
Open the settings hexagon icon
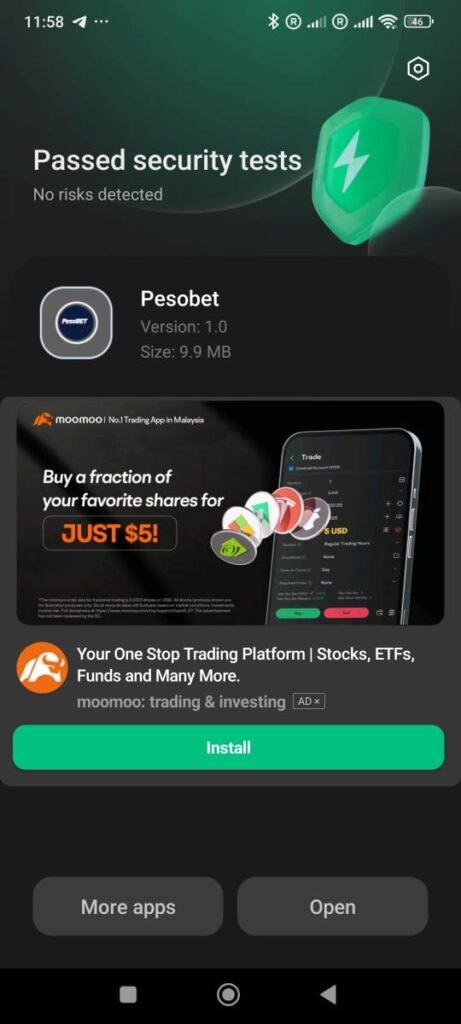coord(418,69)
